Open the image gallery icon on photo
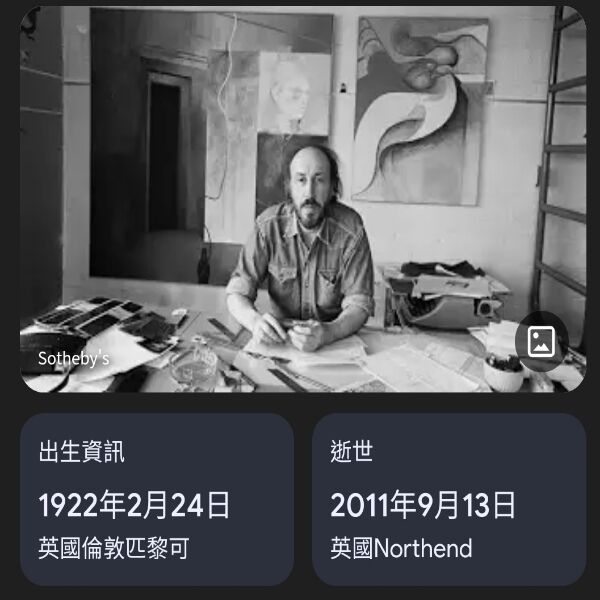The image size is (600, 600). (541, 342)
